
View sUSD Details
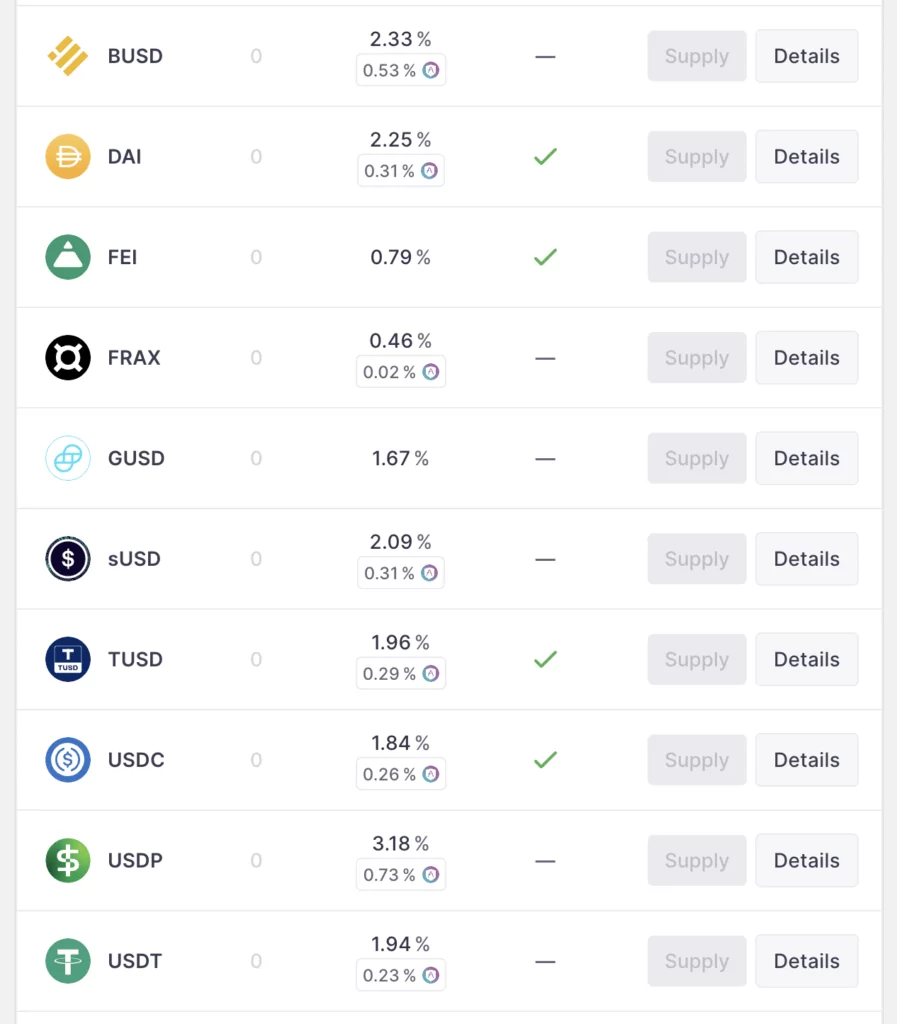806,559
